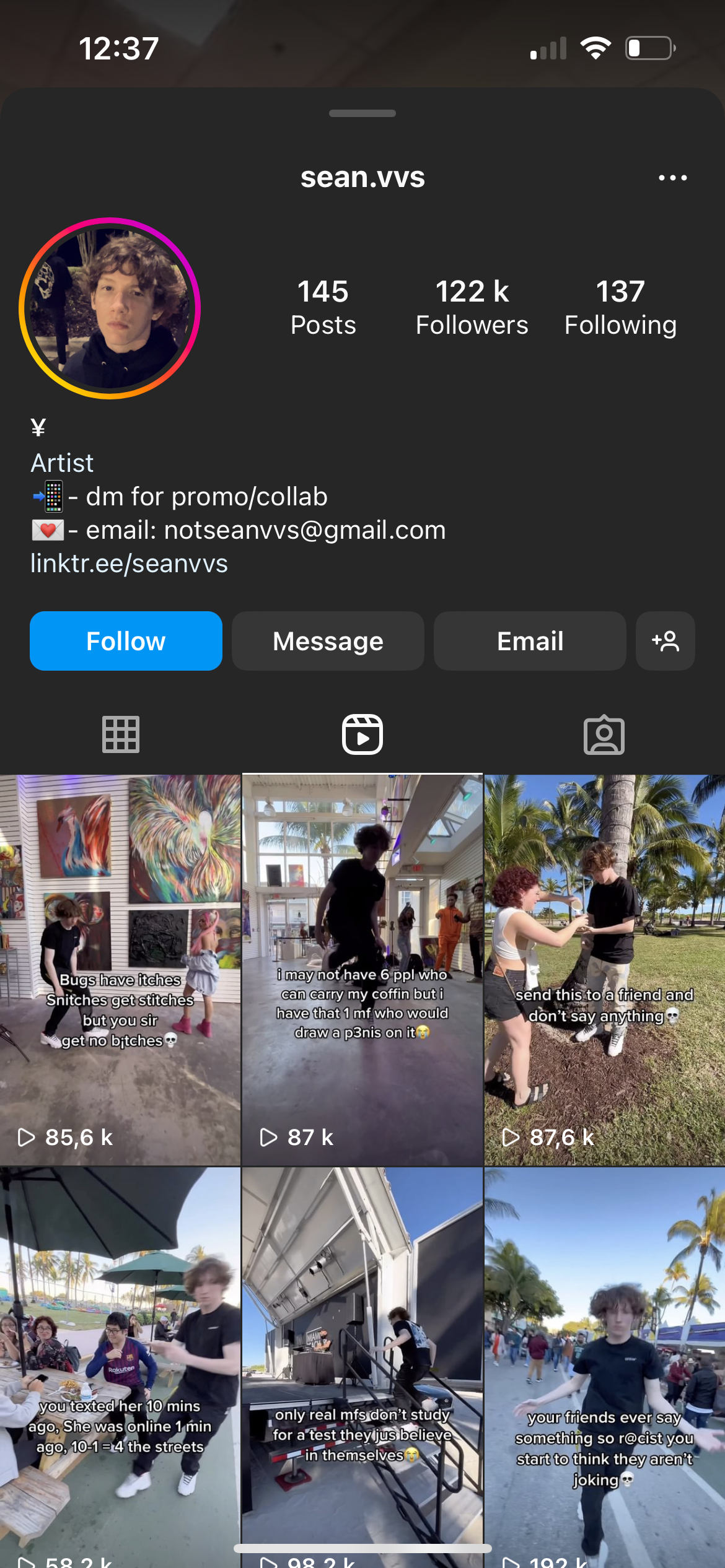
Task: View the 122 k followers list
Action: 472,307
